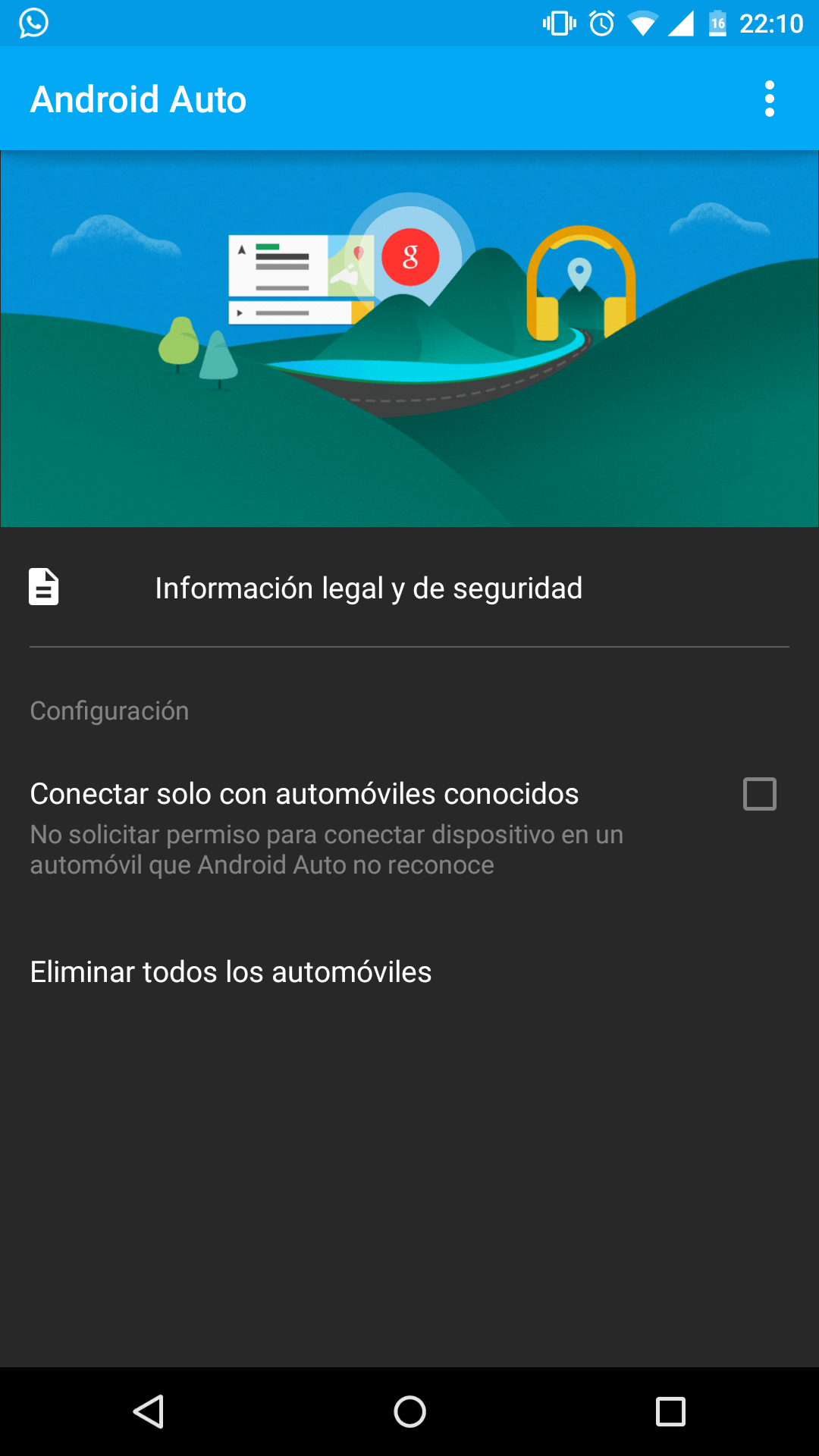Screen dimensions: 819x1456
Task: Open Información legal y de seguridad
Action: tap(409, 588)
